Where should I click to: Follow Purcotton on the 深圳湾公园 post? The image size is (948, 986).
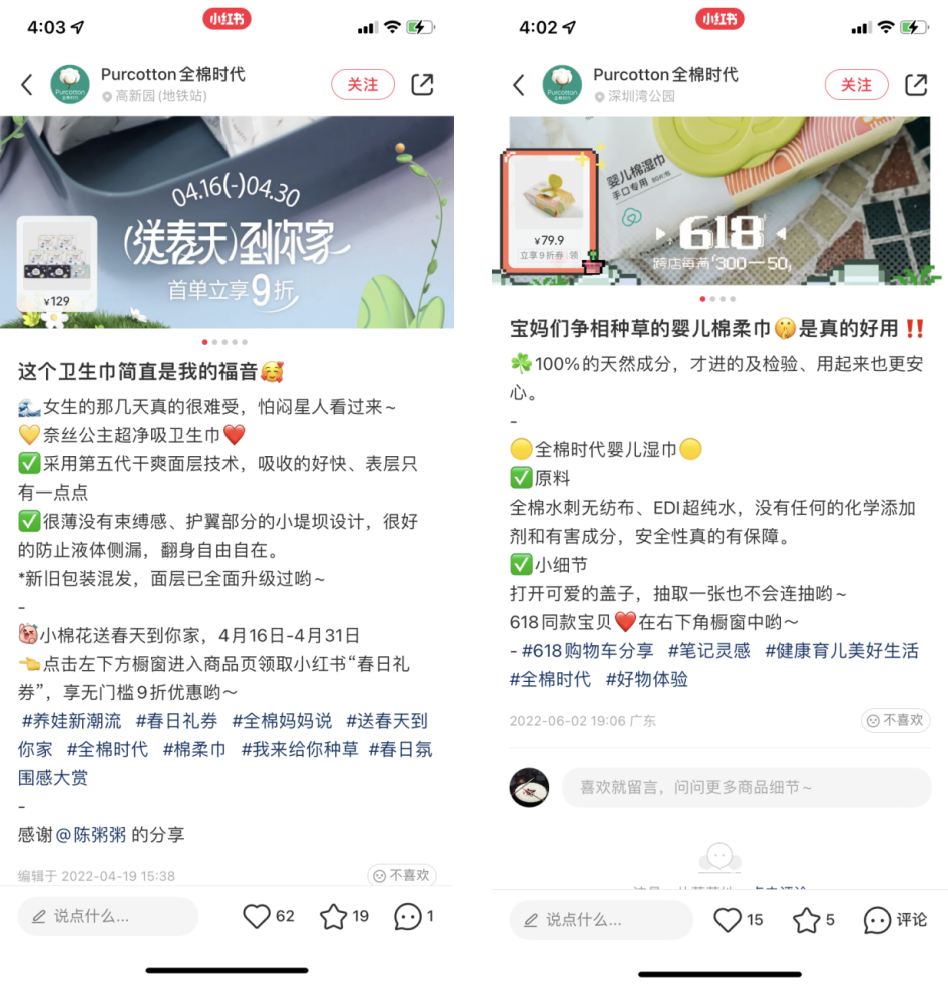coord(856,85)
